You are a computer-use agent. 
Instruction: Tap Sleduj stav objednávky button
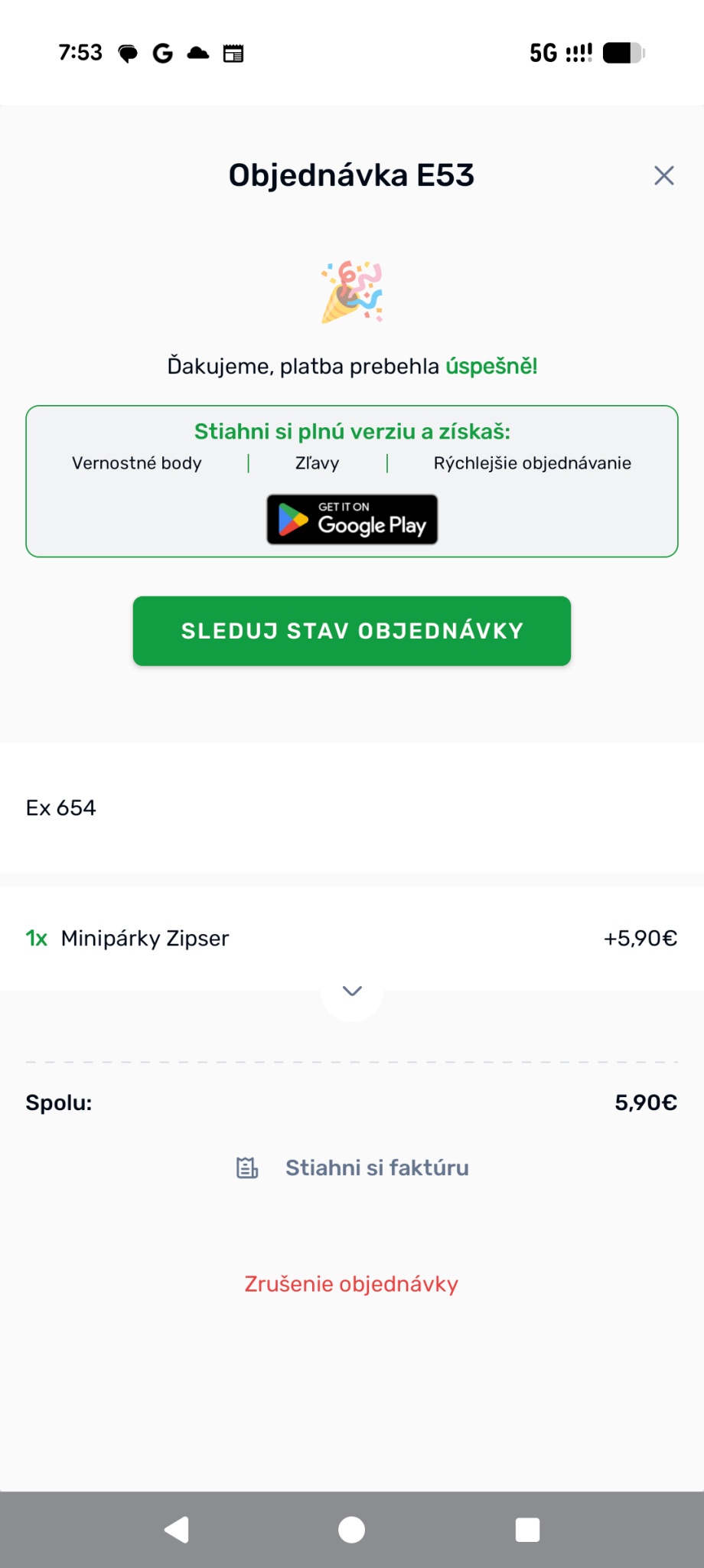352,631
